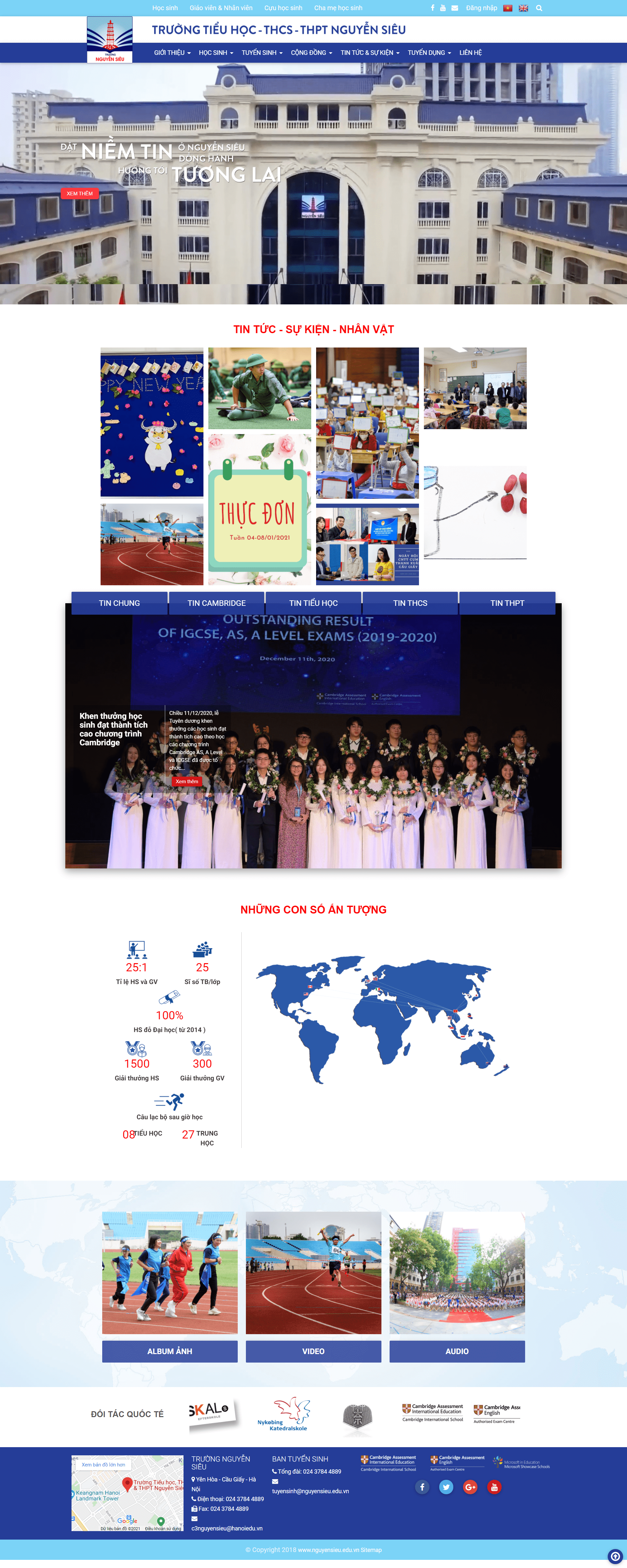The image size is (627, 1568).
Task: Switch to the TIN THPT tab
Action: (x=506, y=603)
